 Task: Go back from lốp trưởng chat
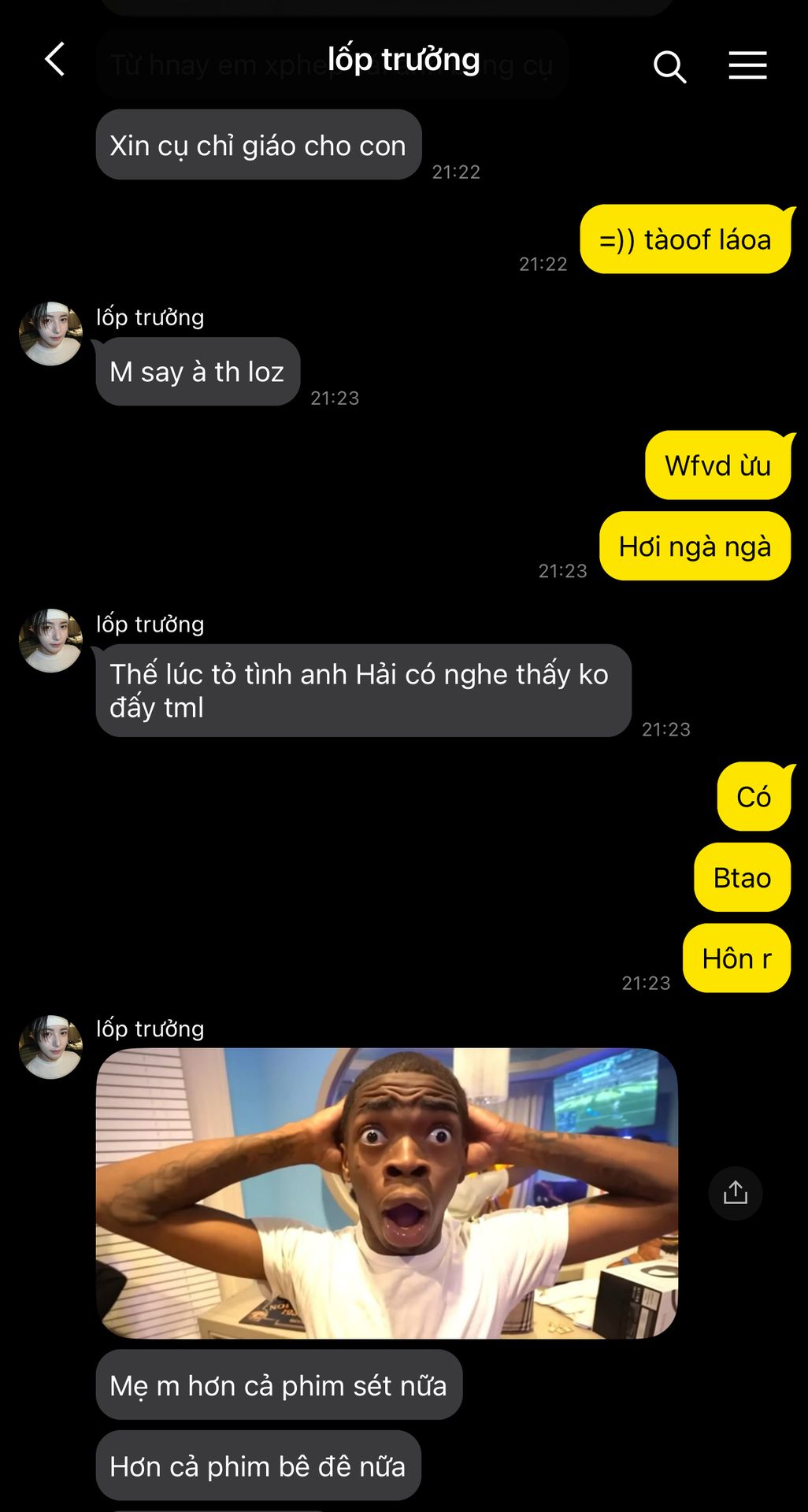[x=54, y=60]
